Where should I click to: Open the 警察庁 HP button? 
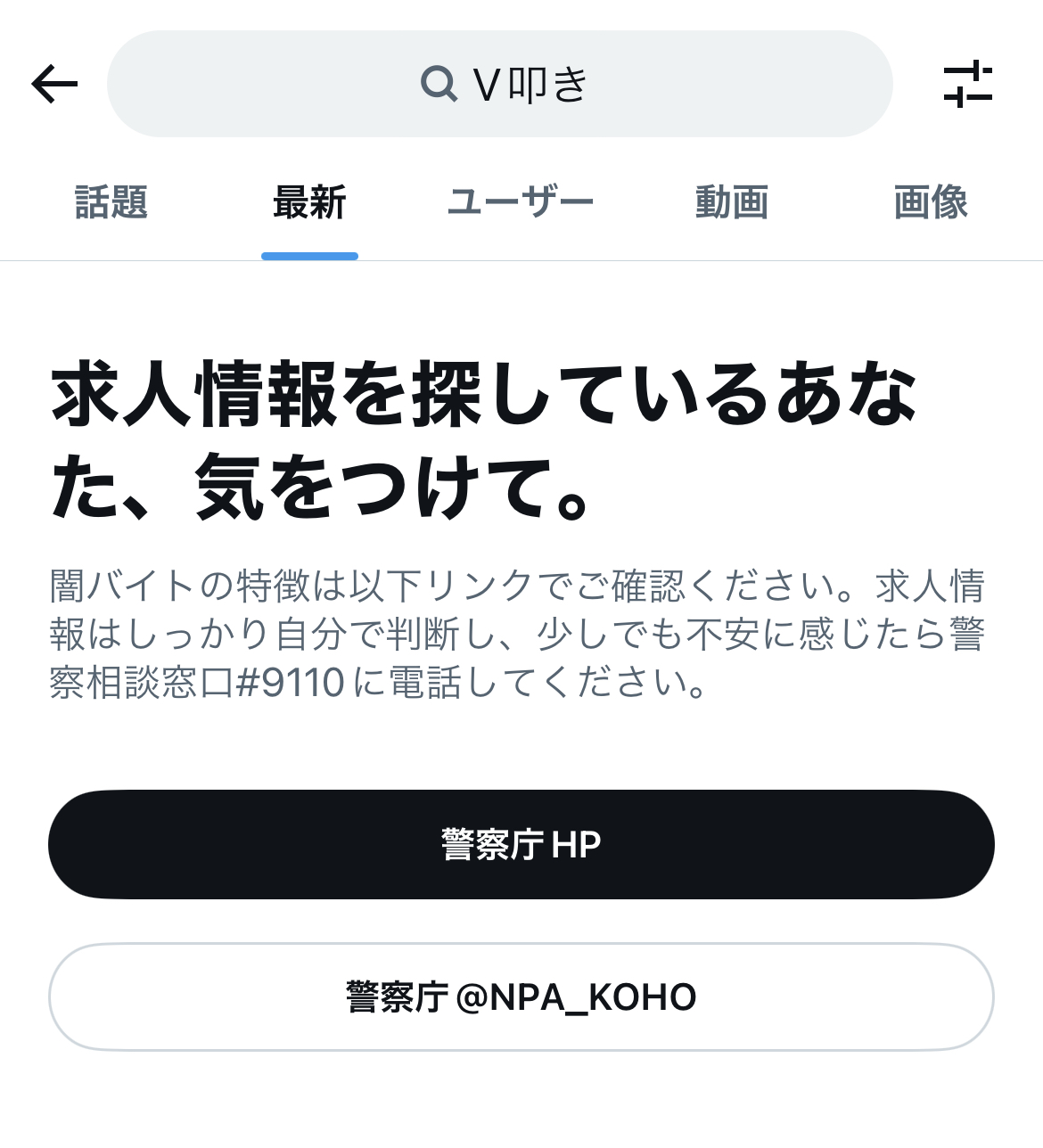(x=521, y=844)
